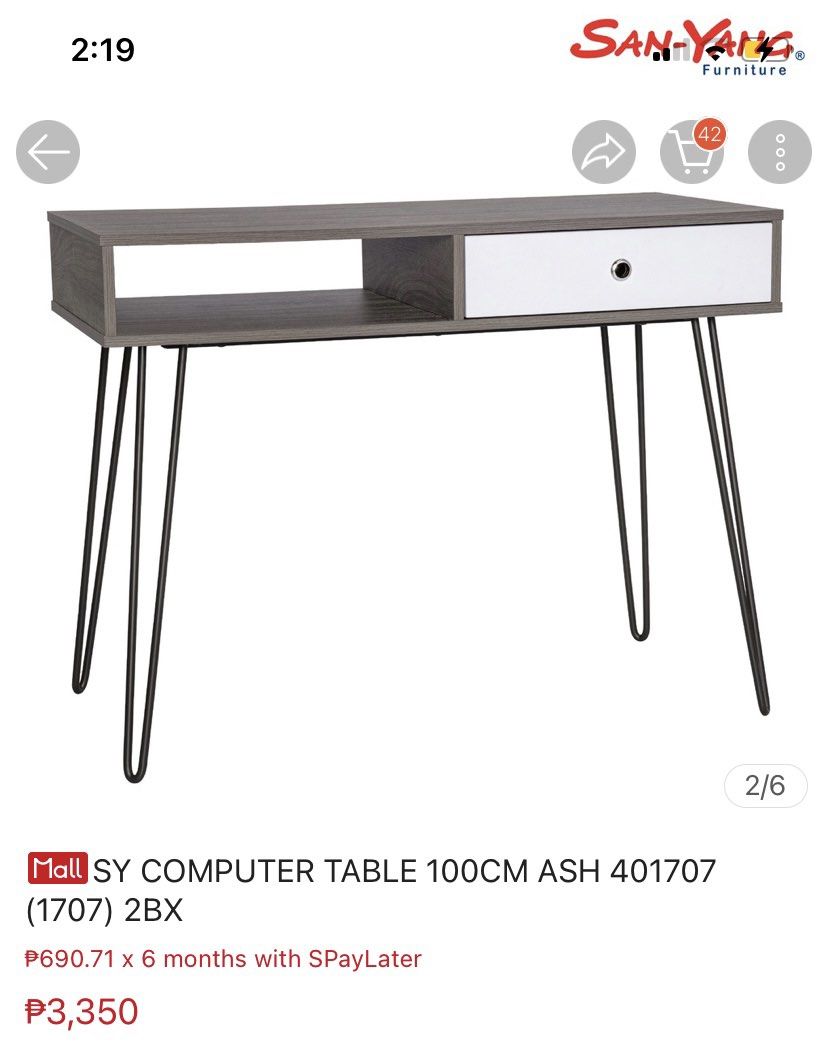Viewport: 828px width, 1064px height.
Task: Open the share options icon
Action: pyautogui.click(x=604, y=151)
